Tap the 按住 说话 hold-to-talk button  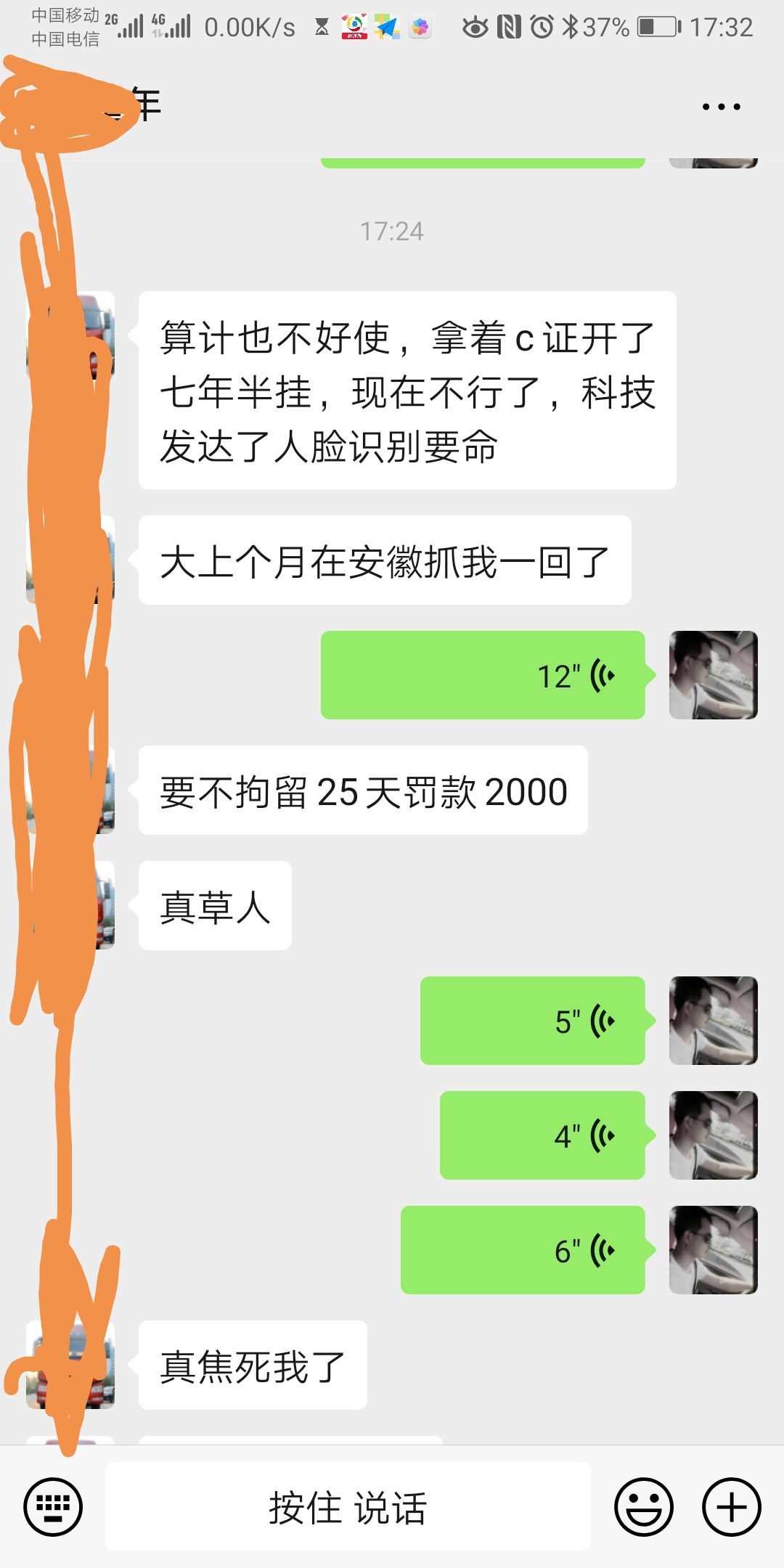coord(348,1507)
